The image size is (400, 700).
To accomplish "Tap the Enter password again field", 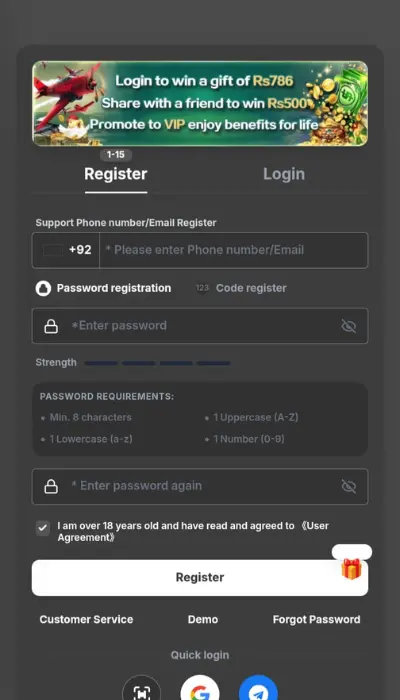I will tap(200, 486).
